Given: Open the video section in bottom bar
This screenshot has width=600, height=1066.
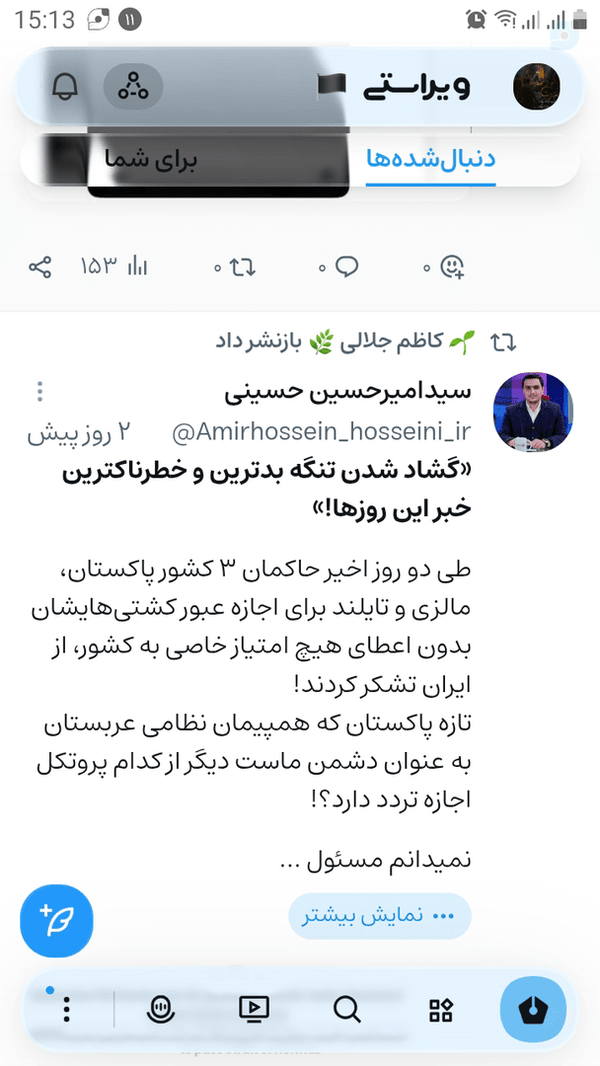Looking at the screenshot, I should click(x=254, y=1010).
